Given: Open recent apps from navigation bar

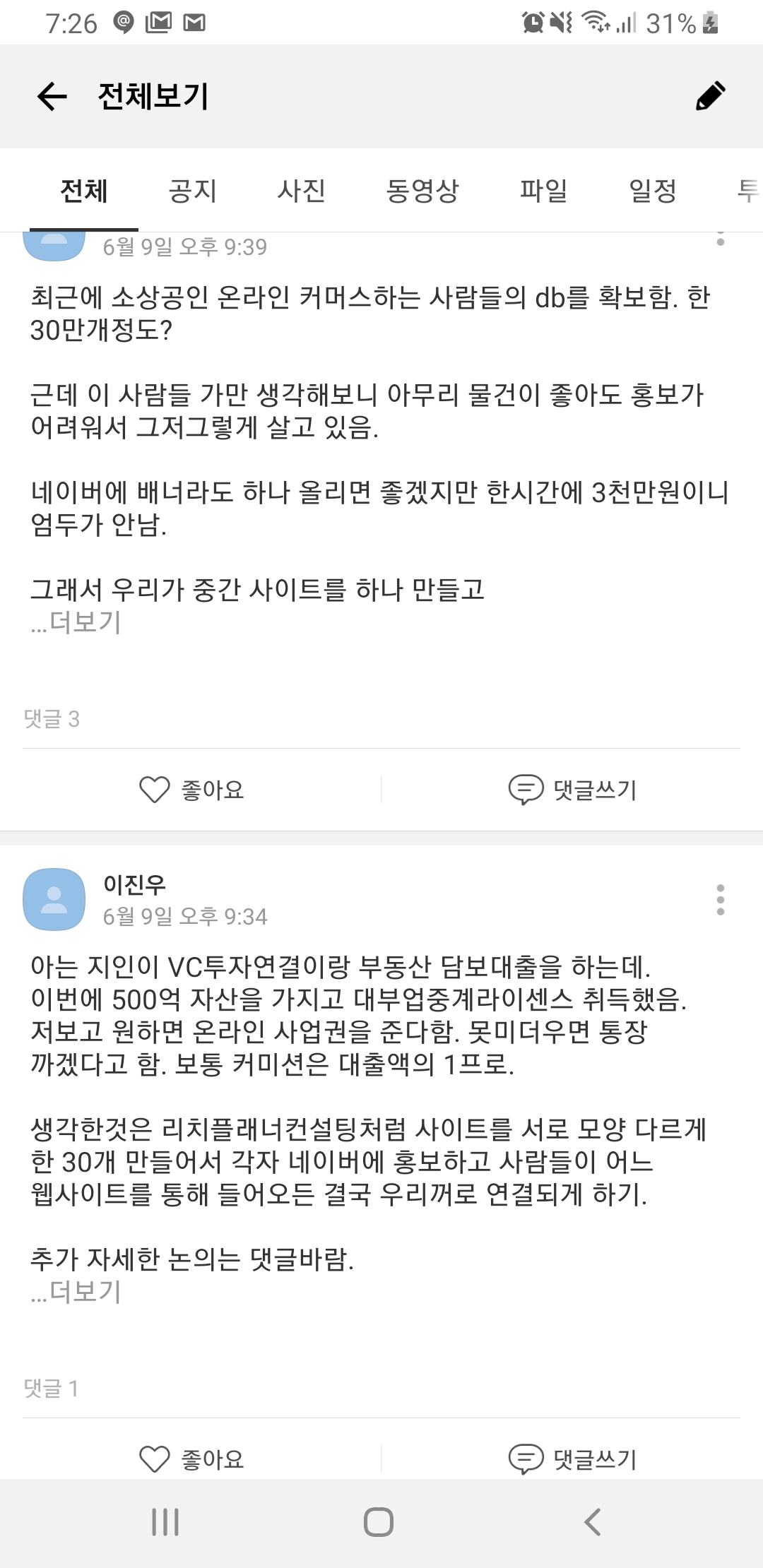Looking at the screenshot, I should click(x=165, y=1522).
